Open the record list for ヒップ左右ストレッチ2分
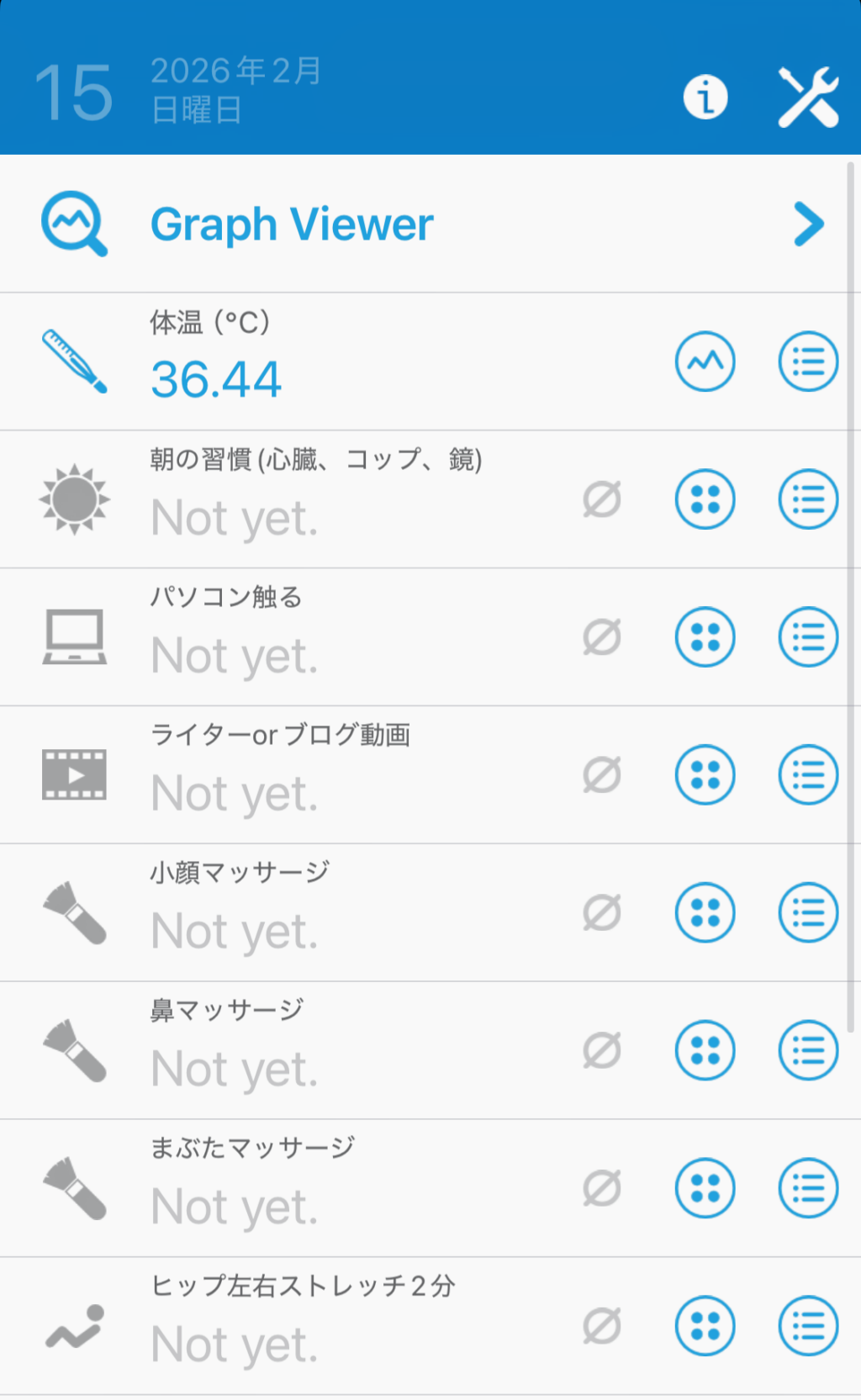 pos(808,1326)
